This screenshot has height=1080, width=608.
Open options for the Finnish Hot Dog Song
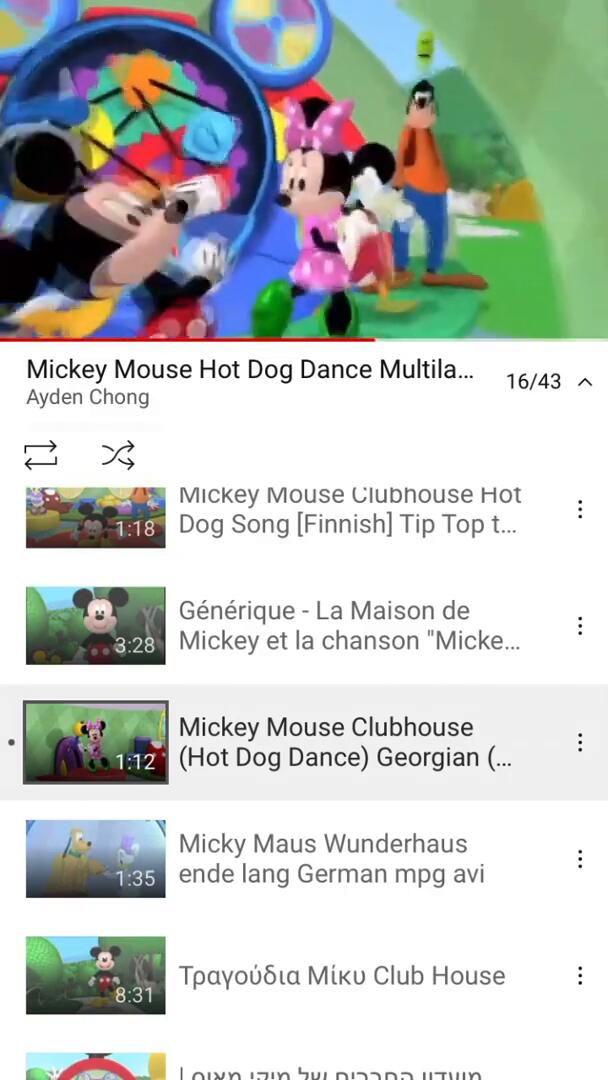[x=580, y=510]
